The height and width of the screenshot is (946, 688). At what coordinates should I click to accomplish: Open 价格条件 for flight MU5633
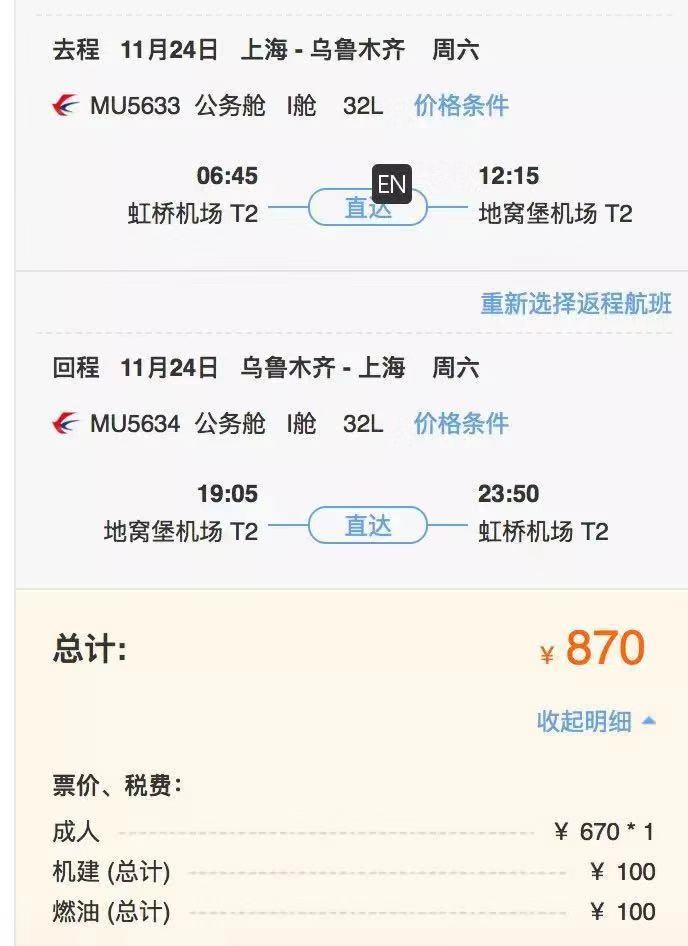(x=461, y=105)
